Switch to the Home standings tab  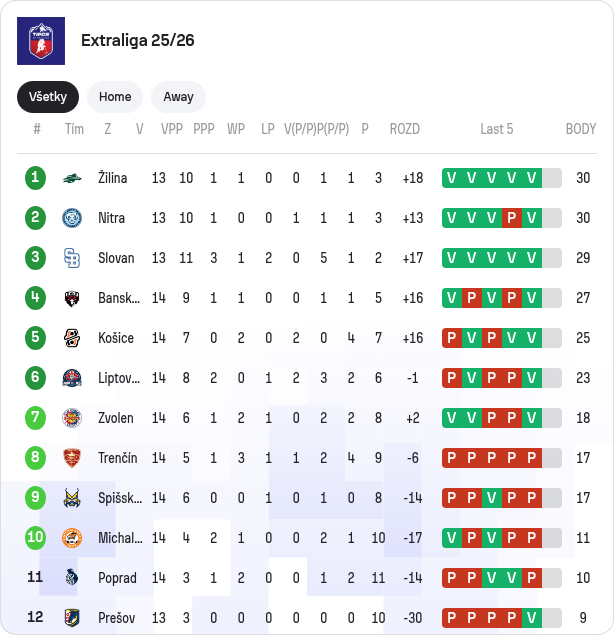(x=115, y=97)
